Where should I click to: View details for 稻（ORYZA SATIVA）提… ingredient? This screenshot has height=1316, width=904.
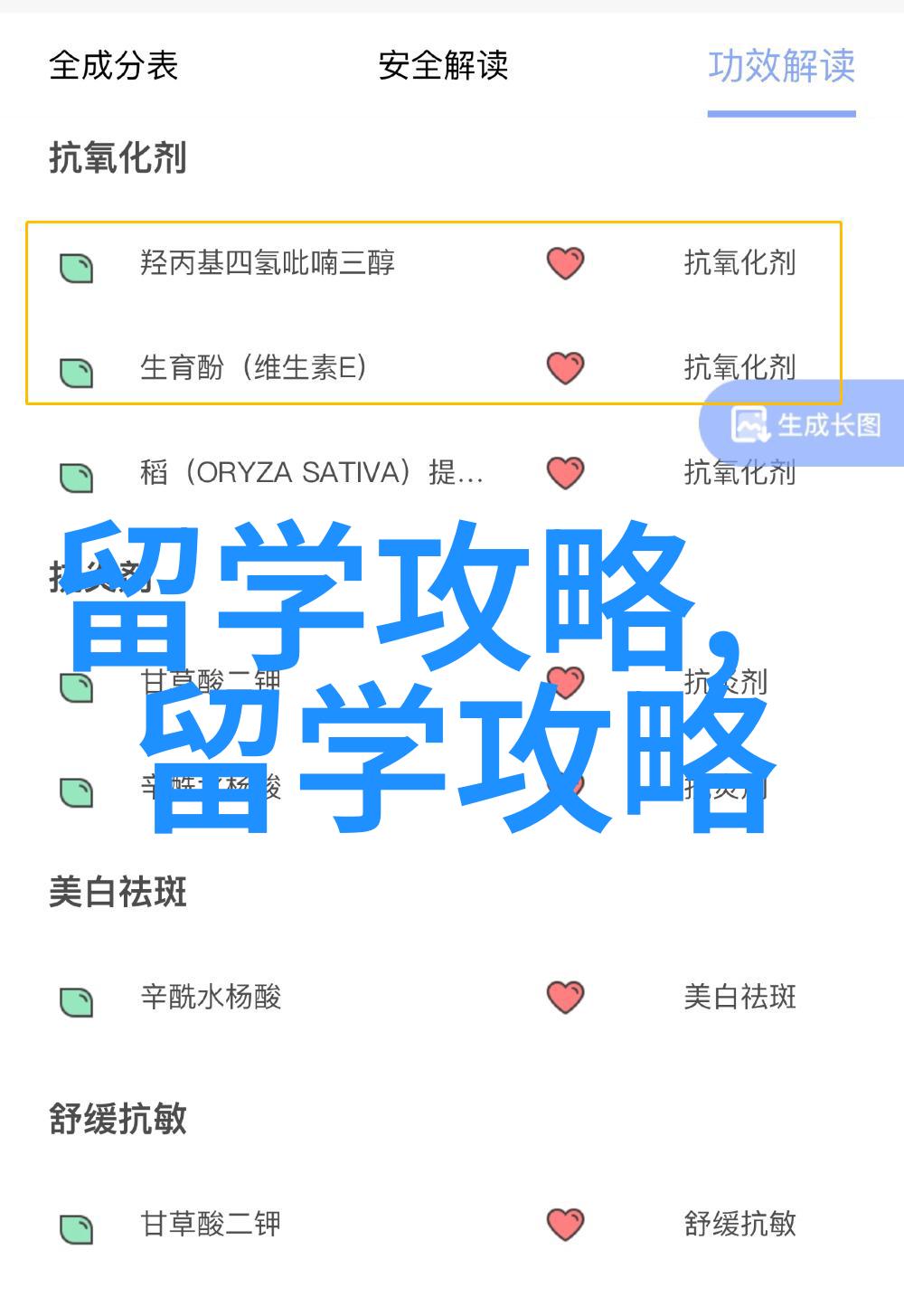pyautogui.click(x=311, y=473)
